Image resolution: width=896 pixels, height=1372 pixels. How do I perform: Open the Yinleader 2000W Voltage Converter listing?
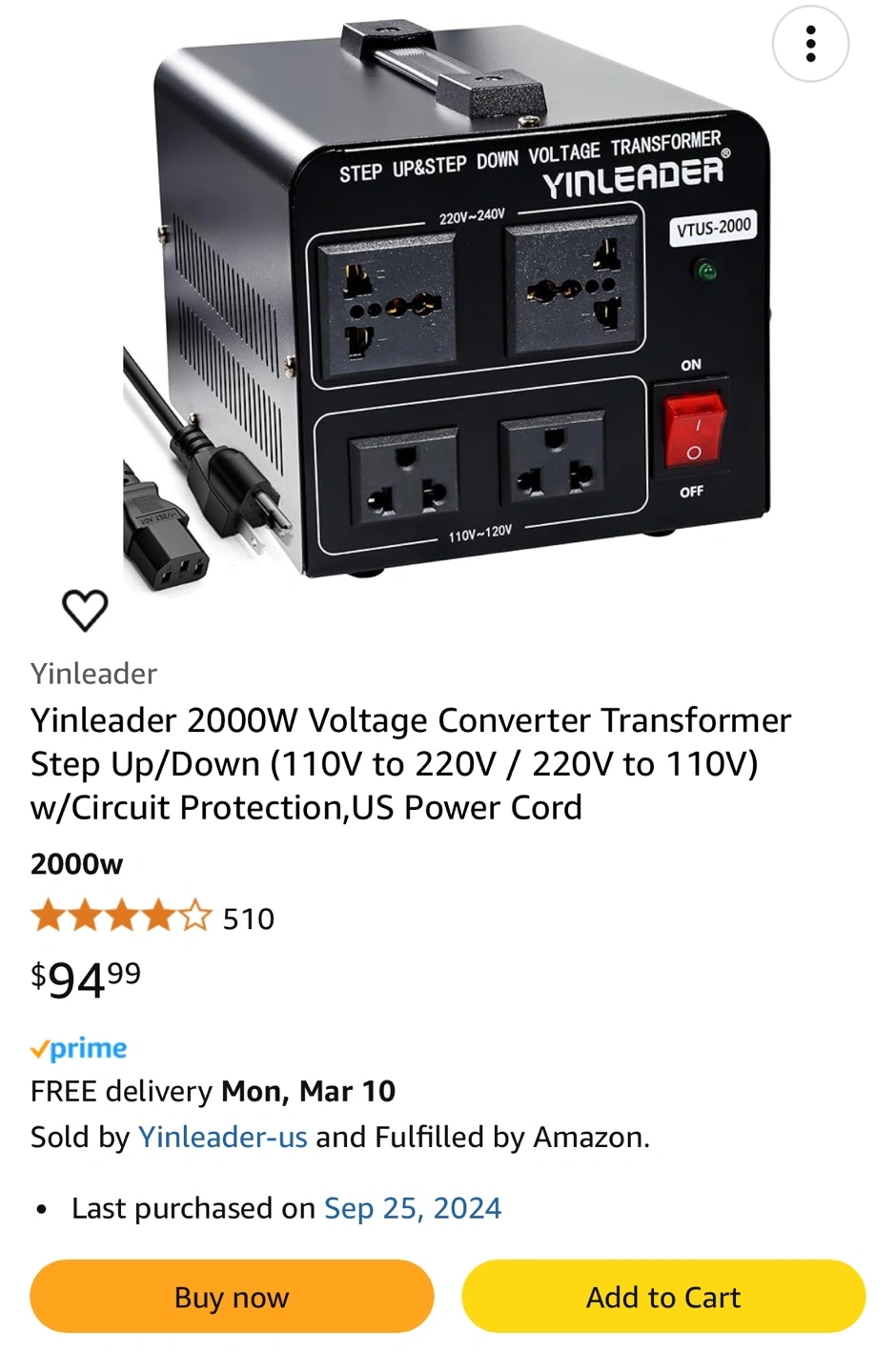point(410,763)
